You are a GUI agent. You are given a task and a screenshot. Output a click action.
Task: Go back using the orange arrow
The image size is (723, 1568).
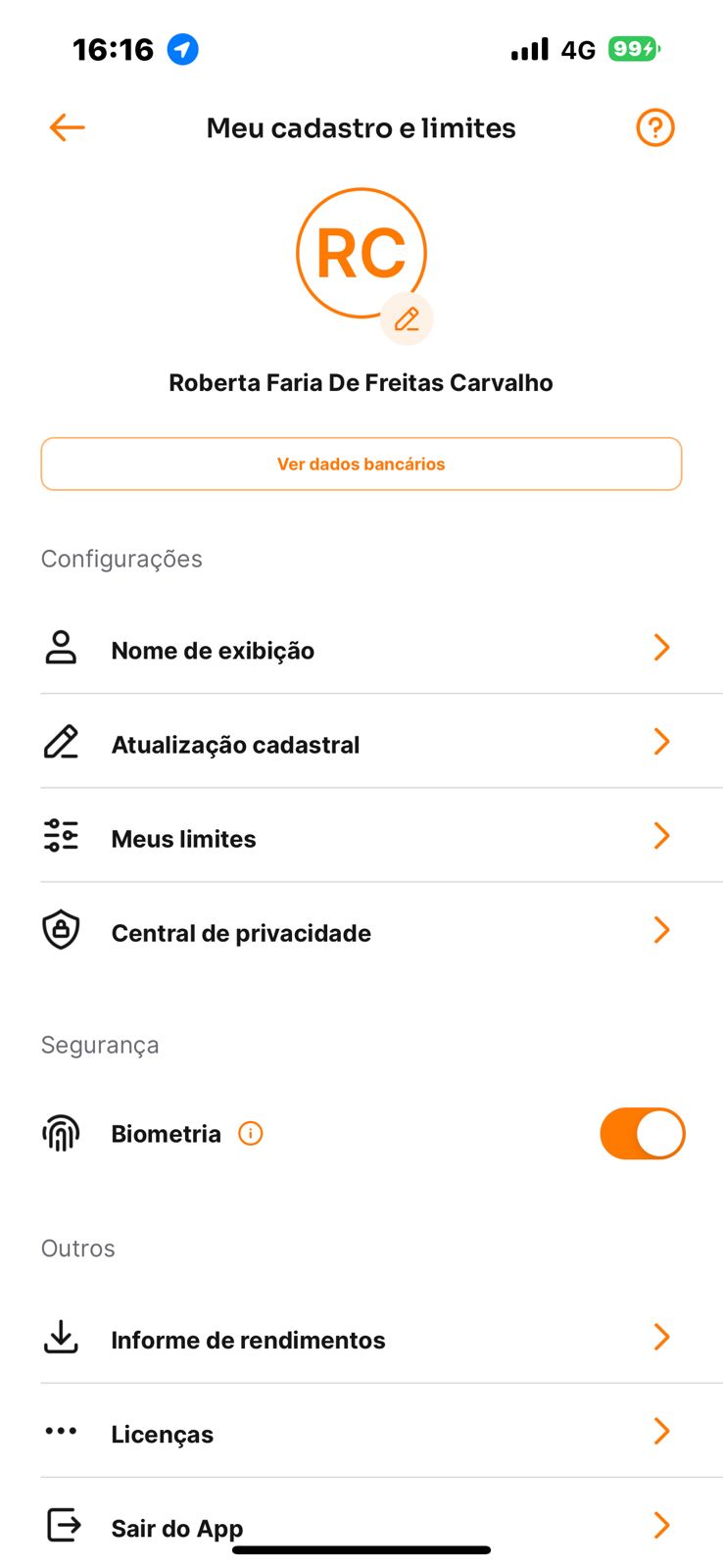point(67,127)
